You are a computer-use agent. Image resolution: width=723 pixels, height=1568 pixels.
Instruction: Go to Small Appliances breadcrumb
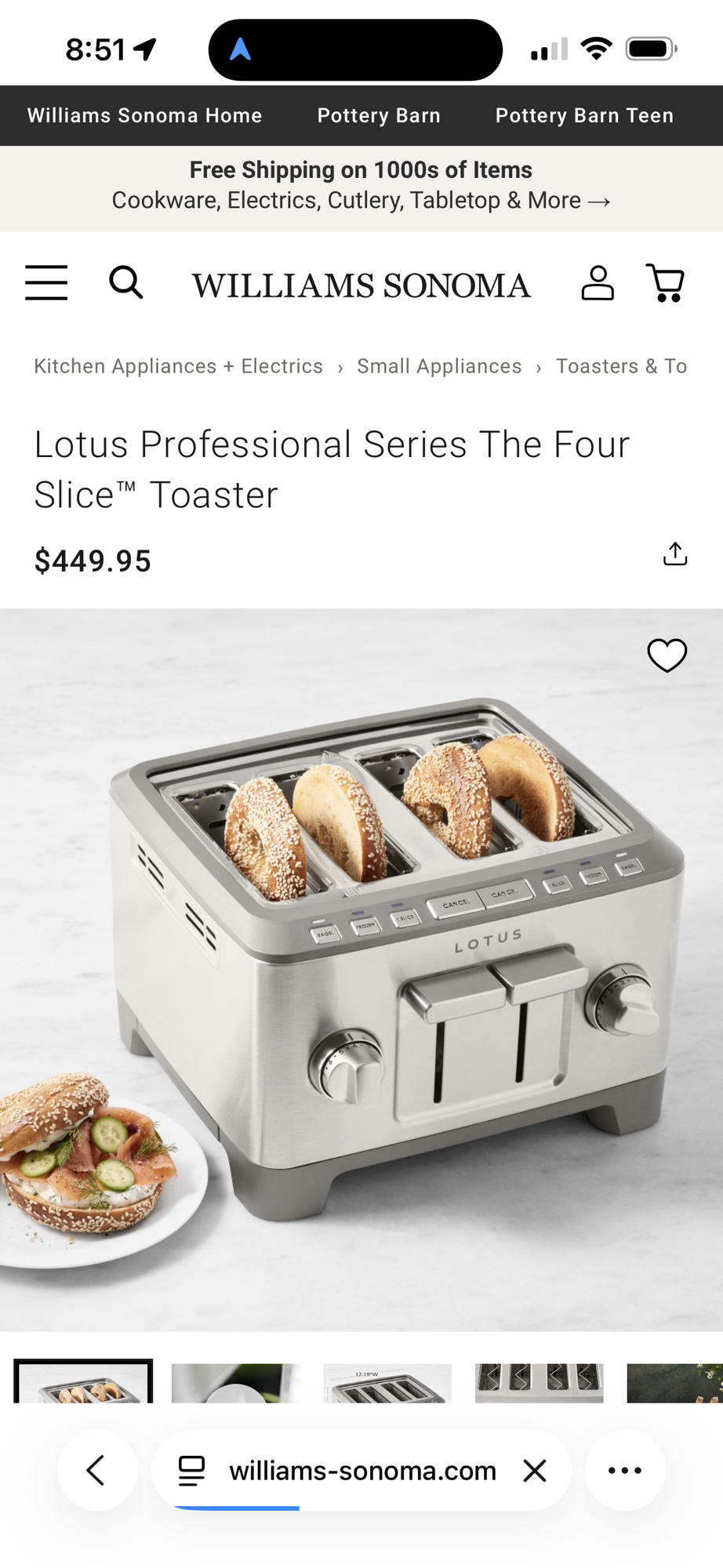pos(439,366)
